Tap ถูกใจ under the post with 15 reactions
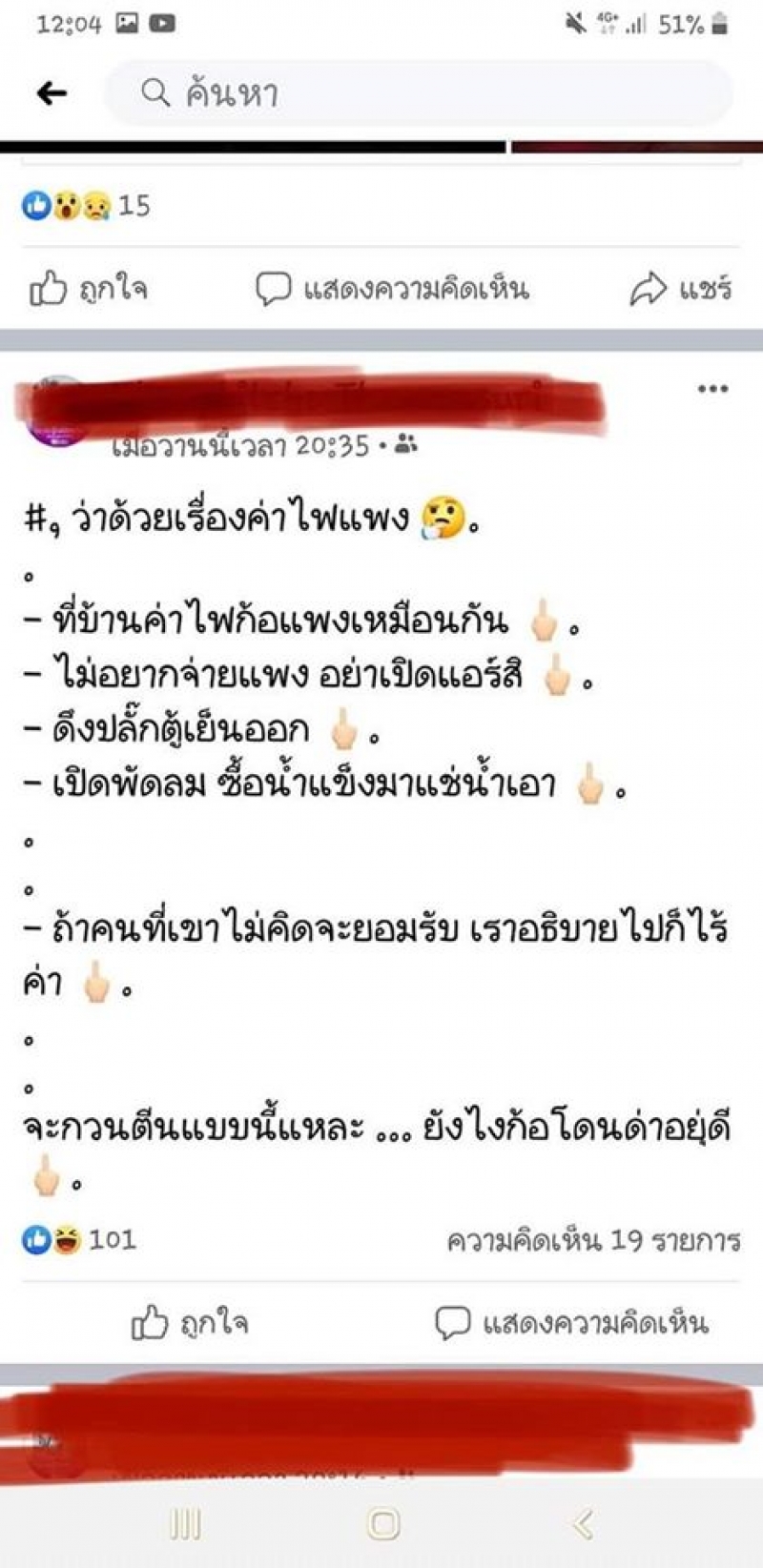This screenshot has width=763, height=1568. point(89,289)
